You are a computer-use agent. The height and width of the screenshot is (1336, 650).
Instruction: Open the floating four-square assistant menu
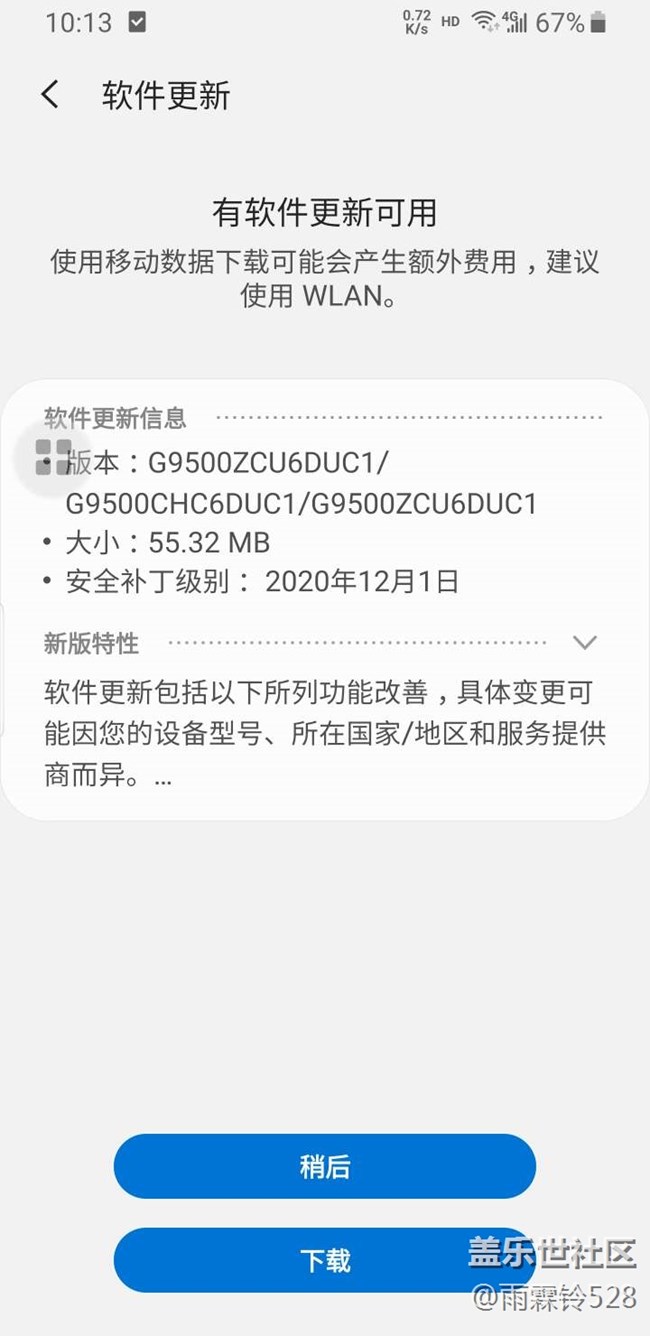pos(53,457)
